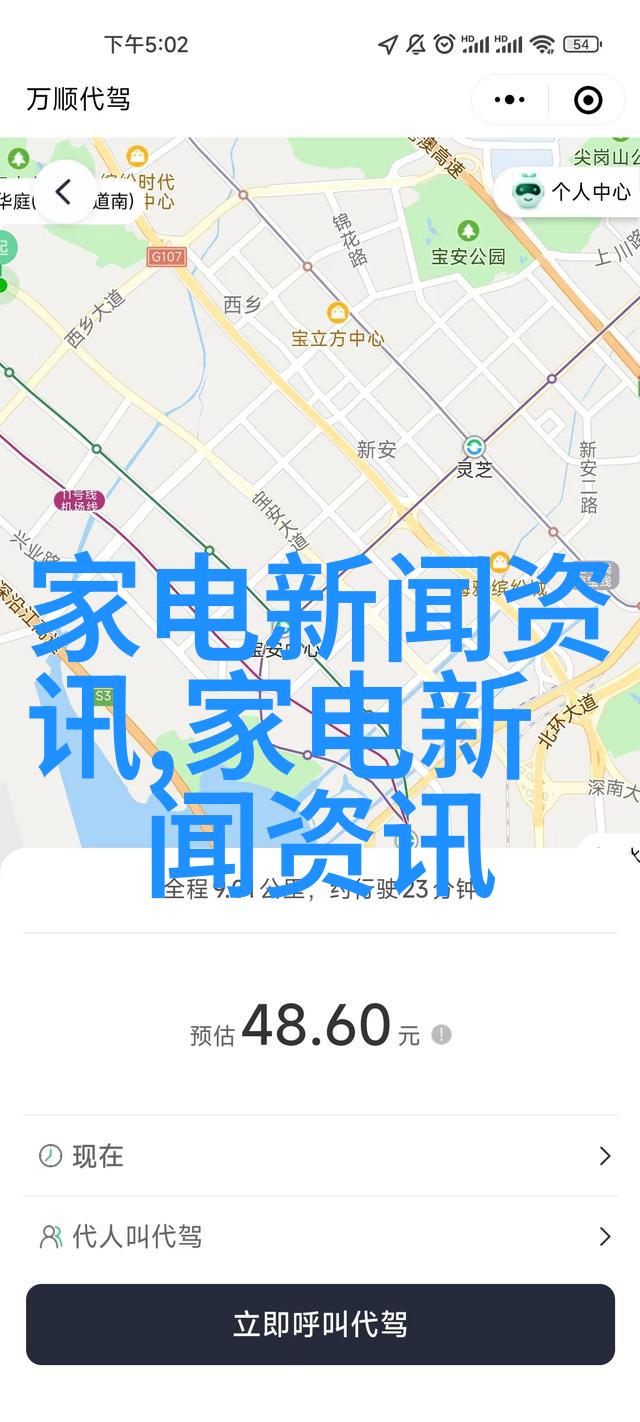Open the mini-program three-dot menu
The image size is (640, 1422).
[x=510, y=99]
